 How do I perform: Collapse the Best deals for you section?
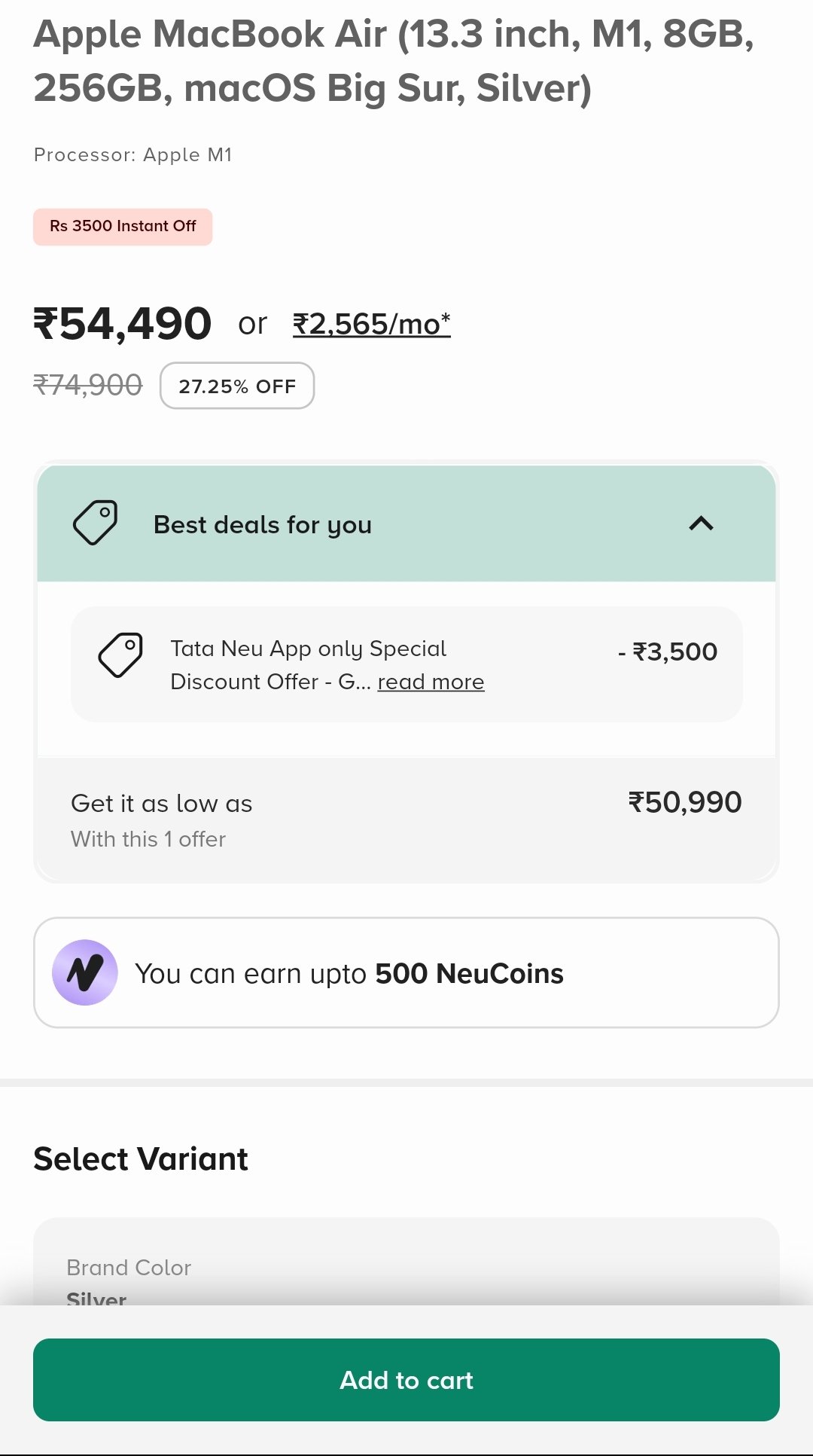coord(701,523)
